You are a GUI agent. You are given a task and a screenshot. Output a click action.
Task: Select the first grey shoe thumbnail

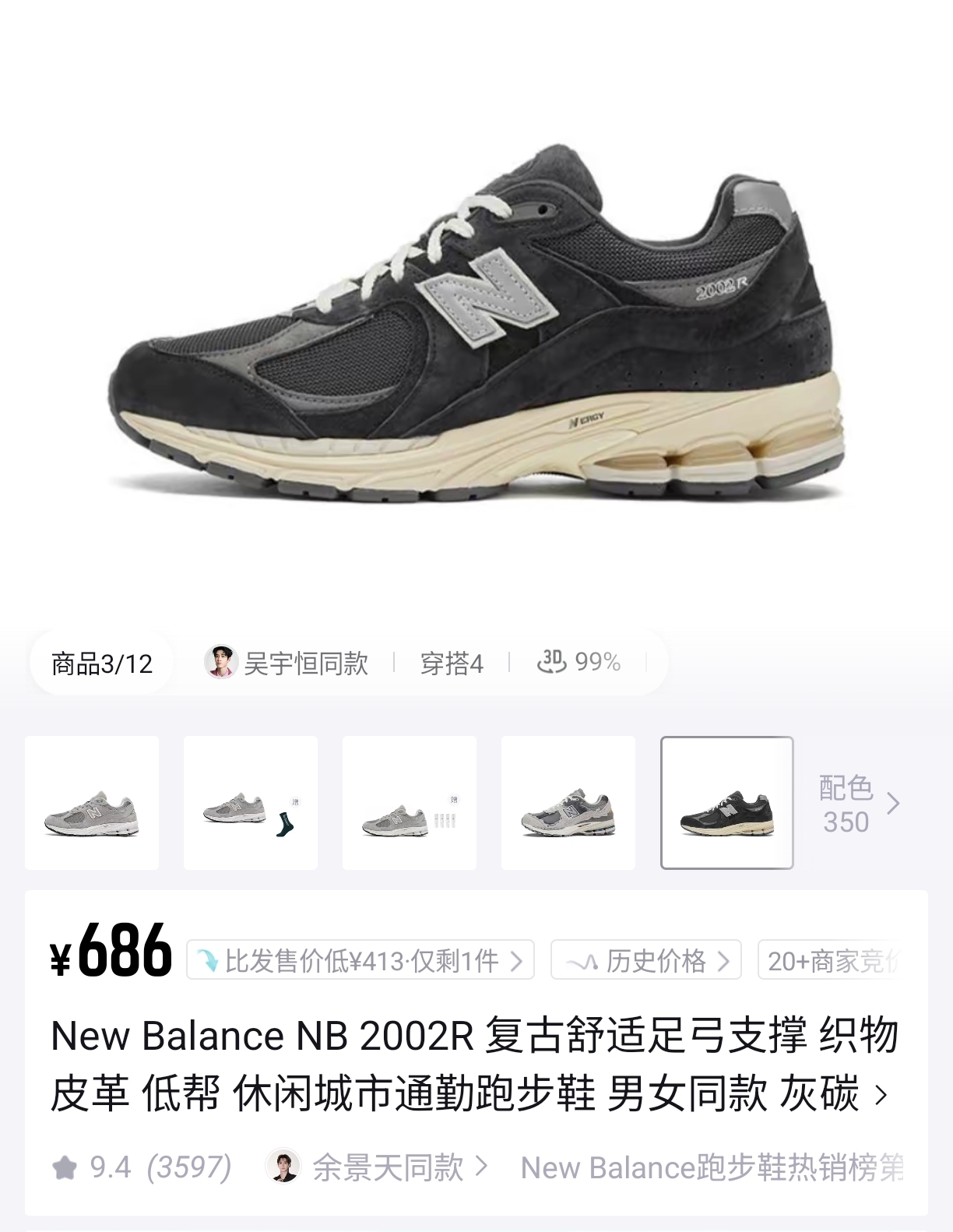92,803
